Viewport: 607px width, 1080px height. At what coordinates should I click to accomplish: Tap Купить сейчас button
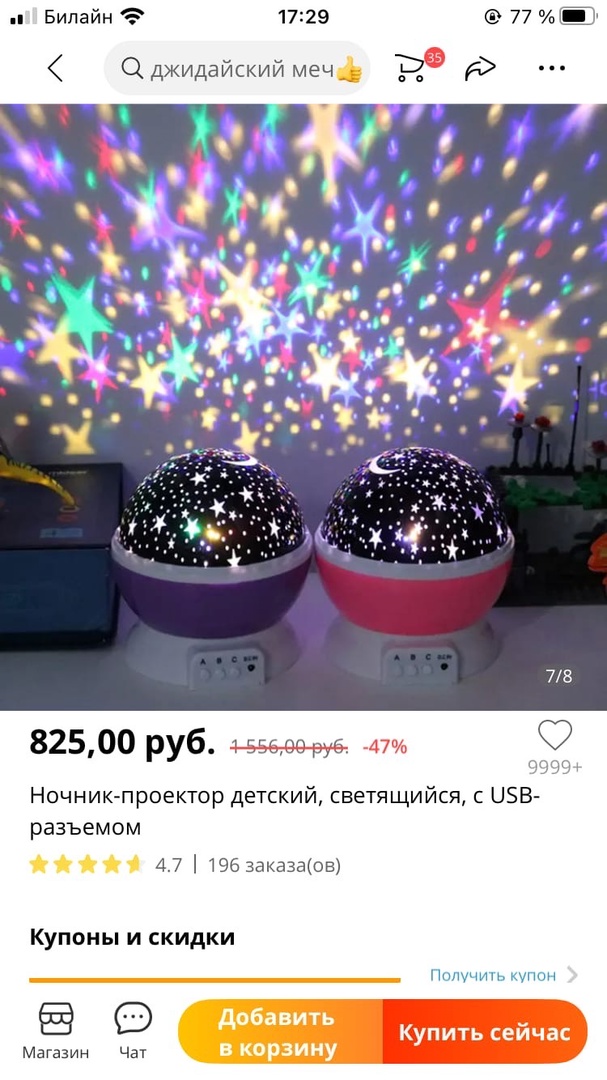[x=485, y=1032]
